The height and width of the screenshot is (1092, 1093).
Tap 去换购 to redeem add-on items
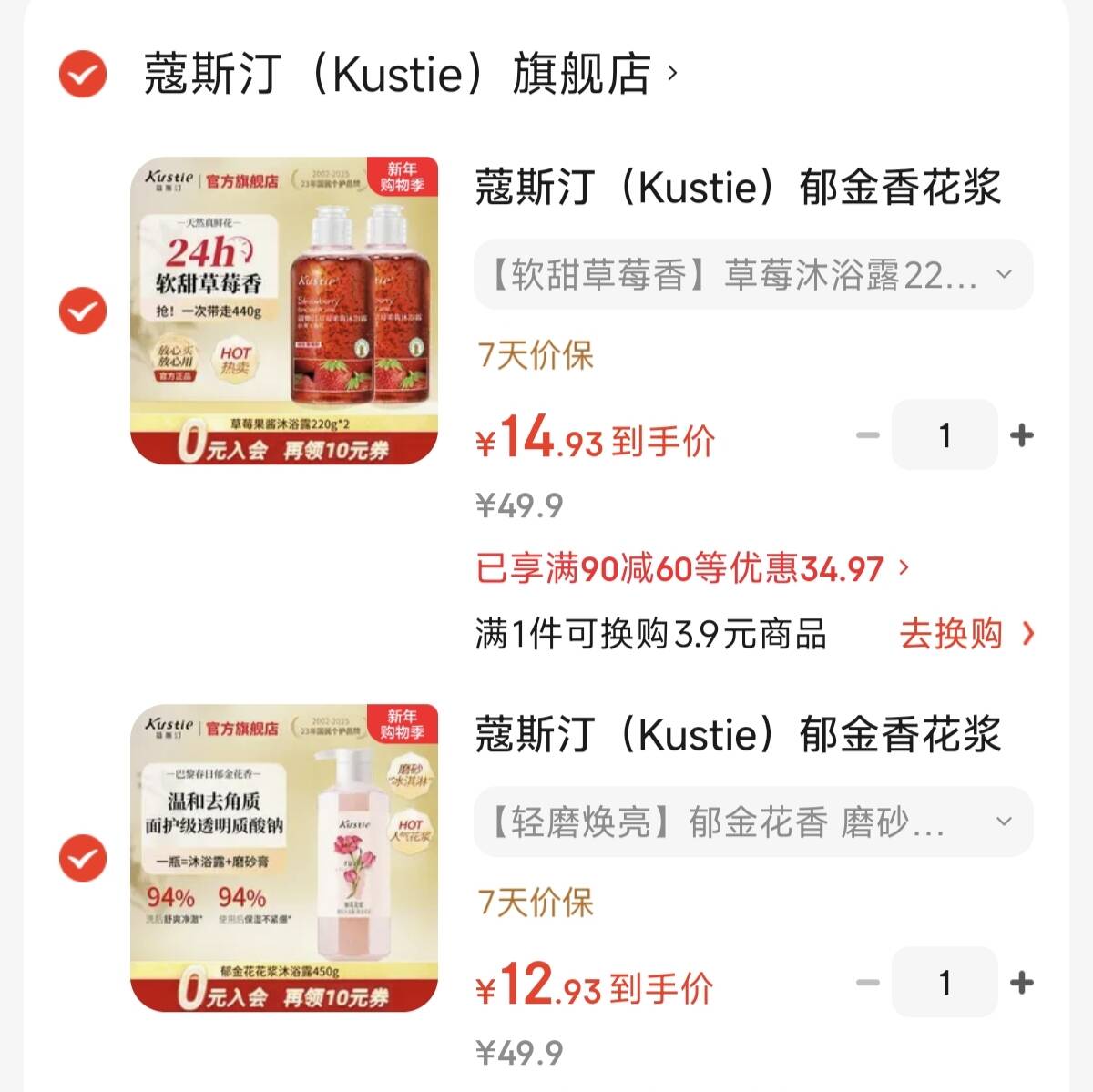966,634
